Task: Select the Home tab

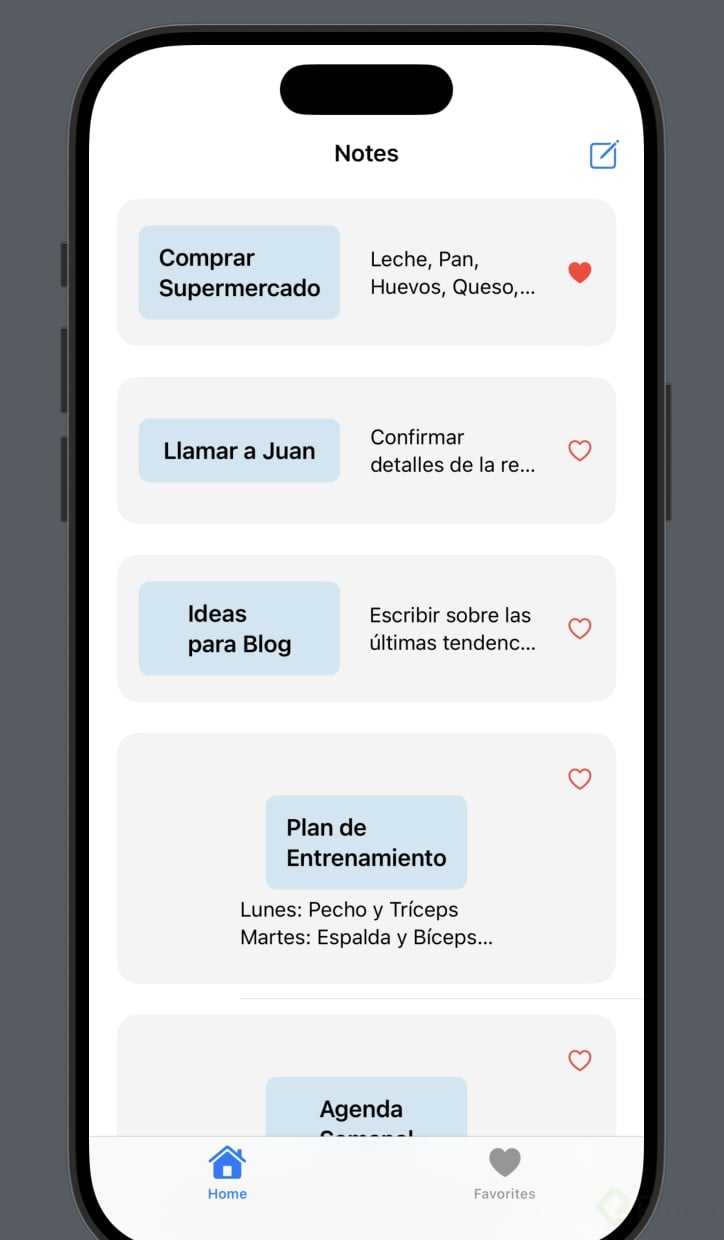Action: tap(228, 1173)
